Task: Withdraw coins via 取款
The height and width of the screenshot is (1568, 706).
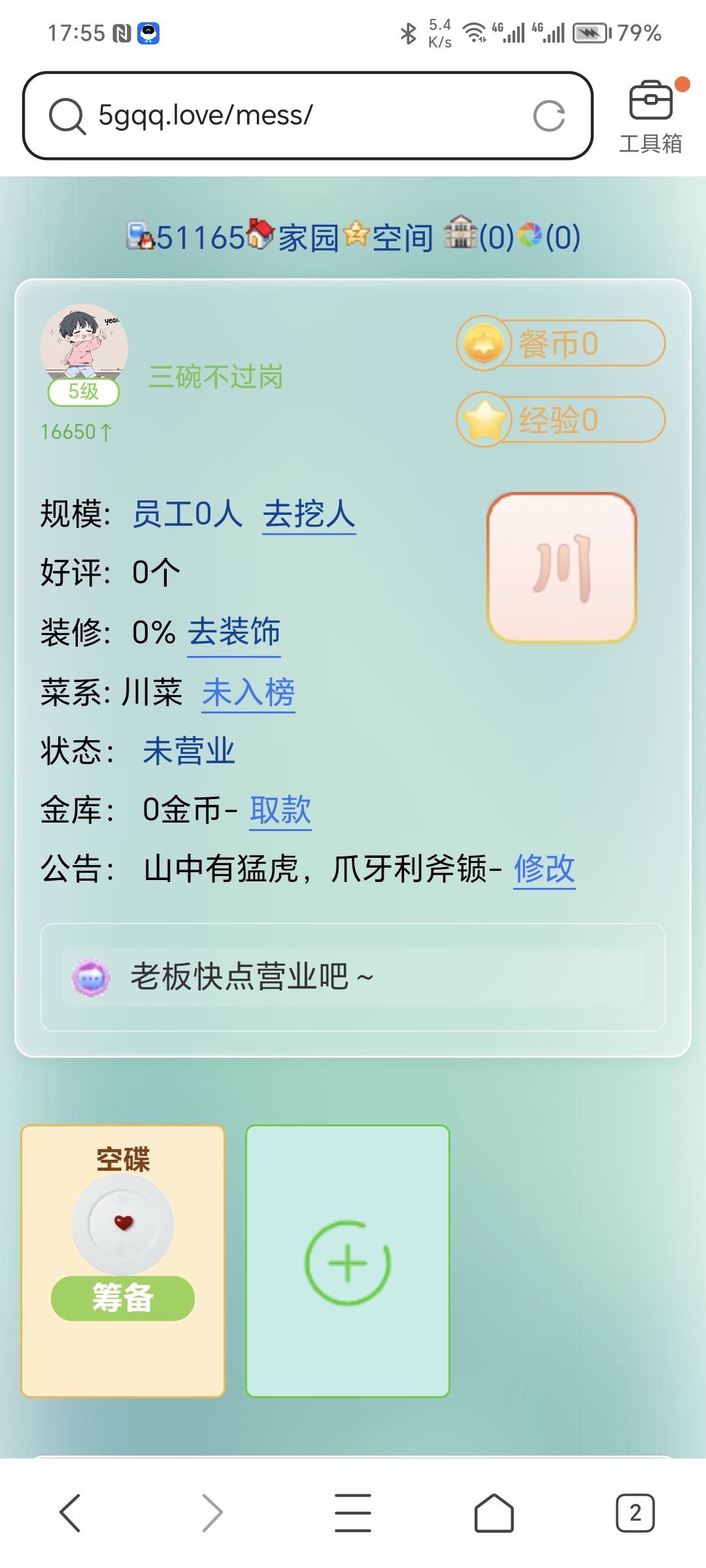Action: [x=280, y=810]
